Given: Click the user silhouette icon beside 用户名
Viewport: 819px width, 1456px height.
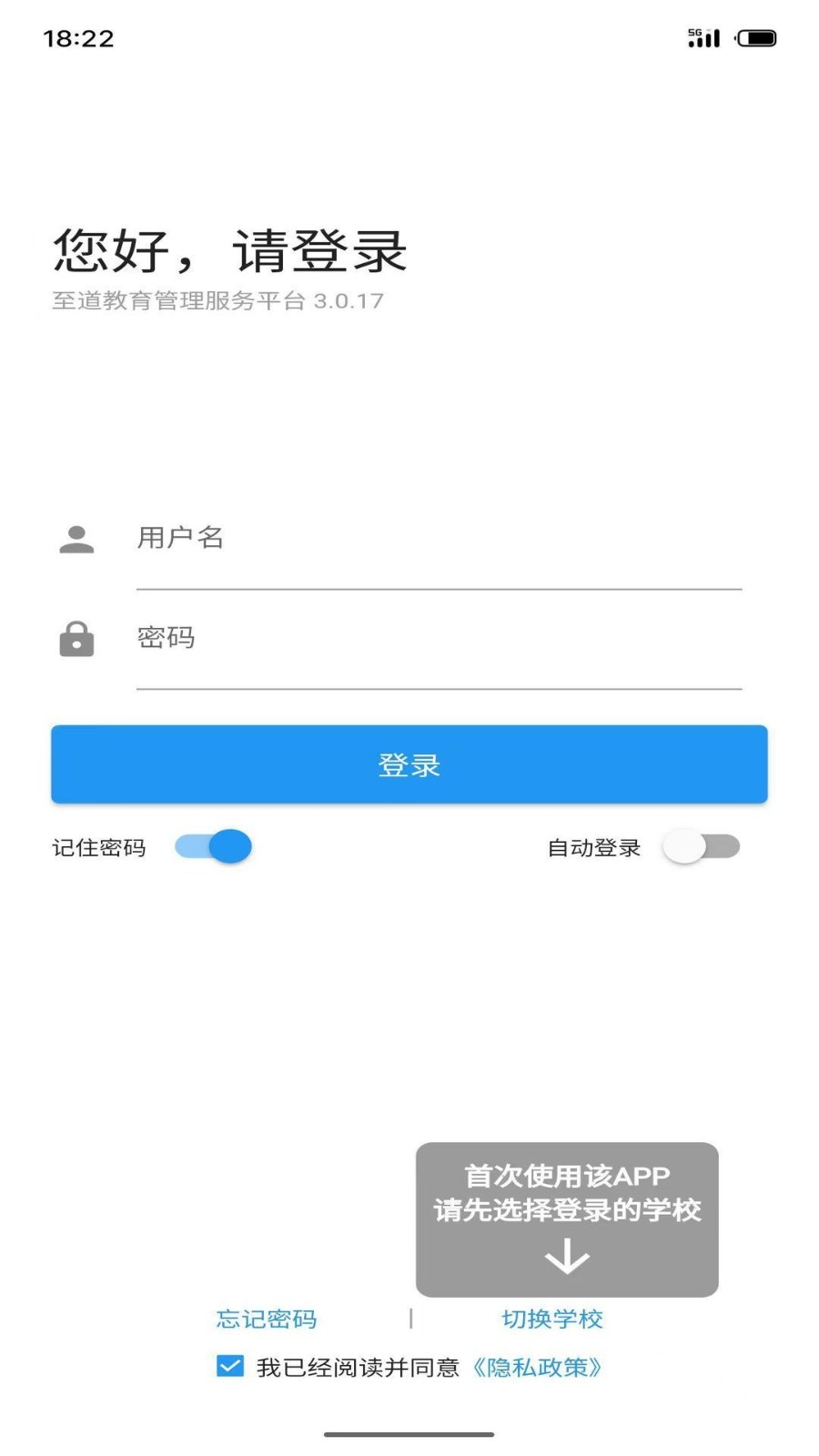Looking at the screenshot, I should tap(76, 540).
